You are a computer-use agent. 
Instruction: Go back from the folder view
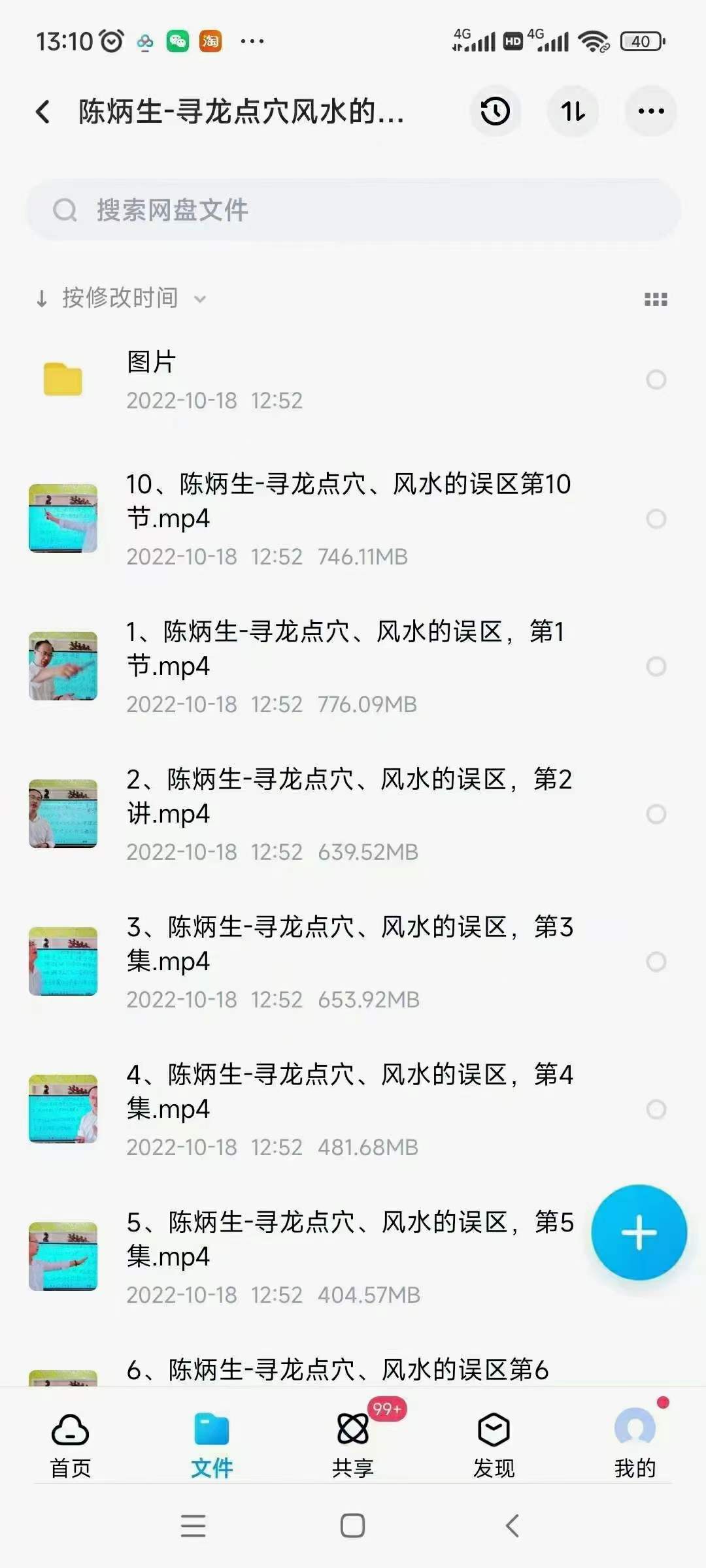(x=43, y=112)
